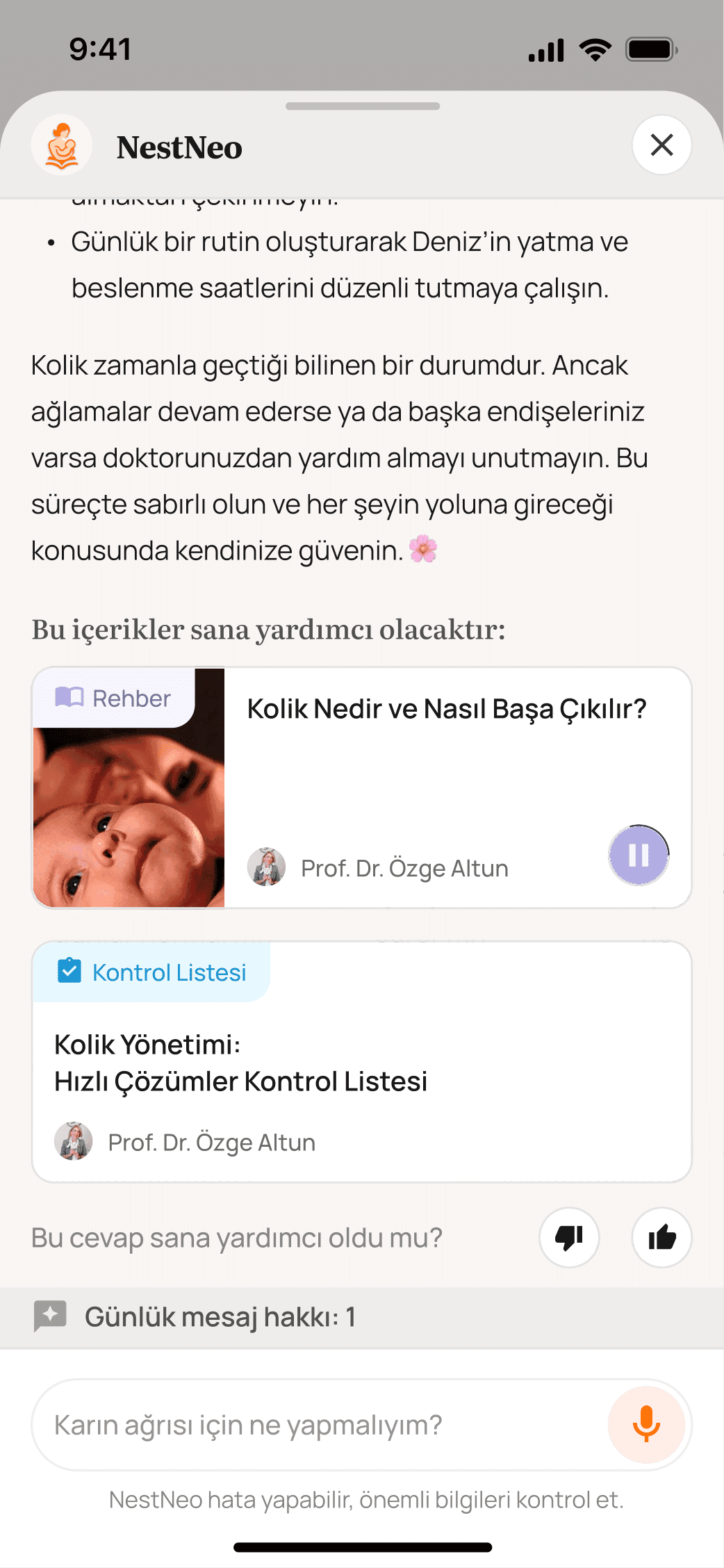Pause the Kolik Nedir guide audio

pos(639,855)
